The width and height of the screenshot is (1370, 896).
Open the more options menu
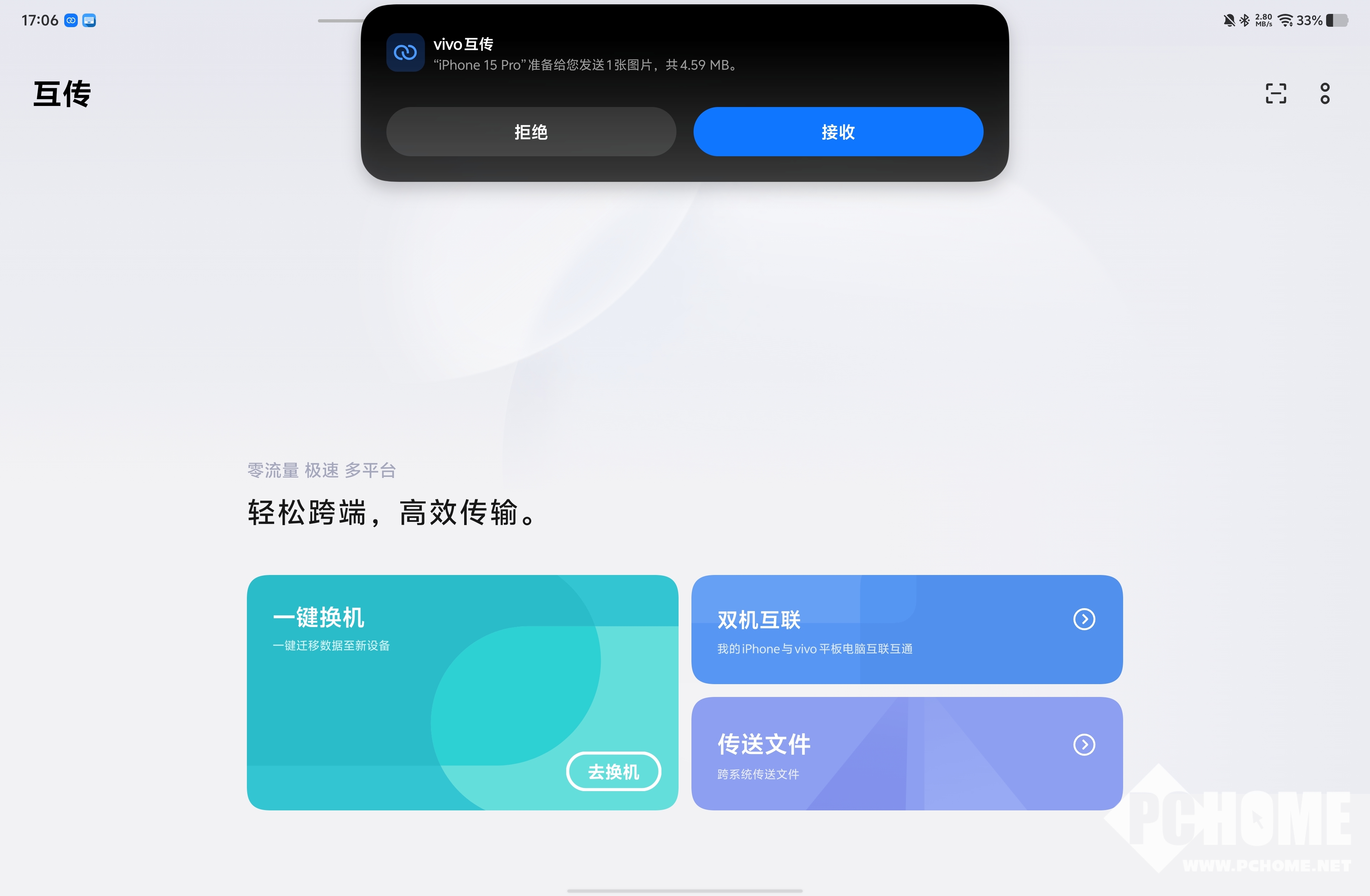[x=1325, y=93]
